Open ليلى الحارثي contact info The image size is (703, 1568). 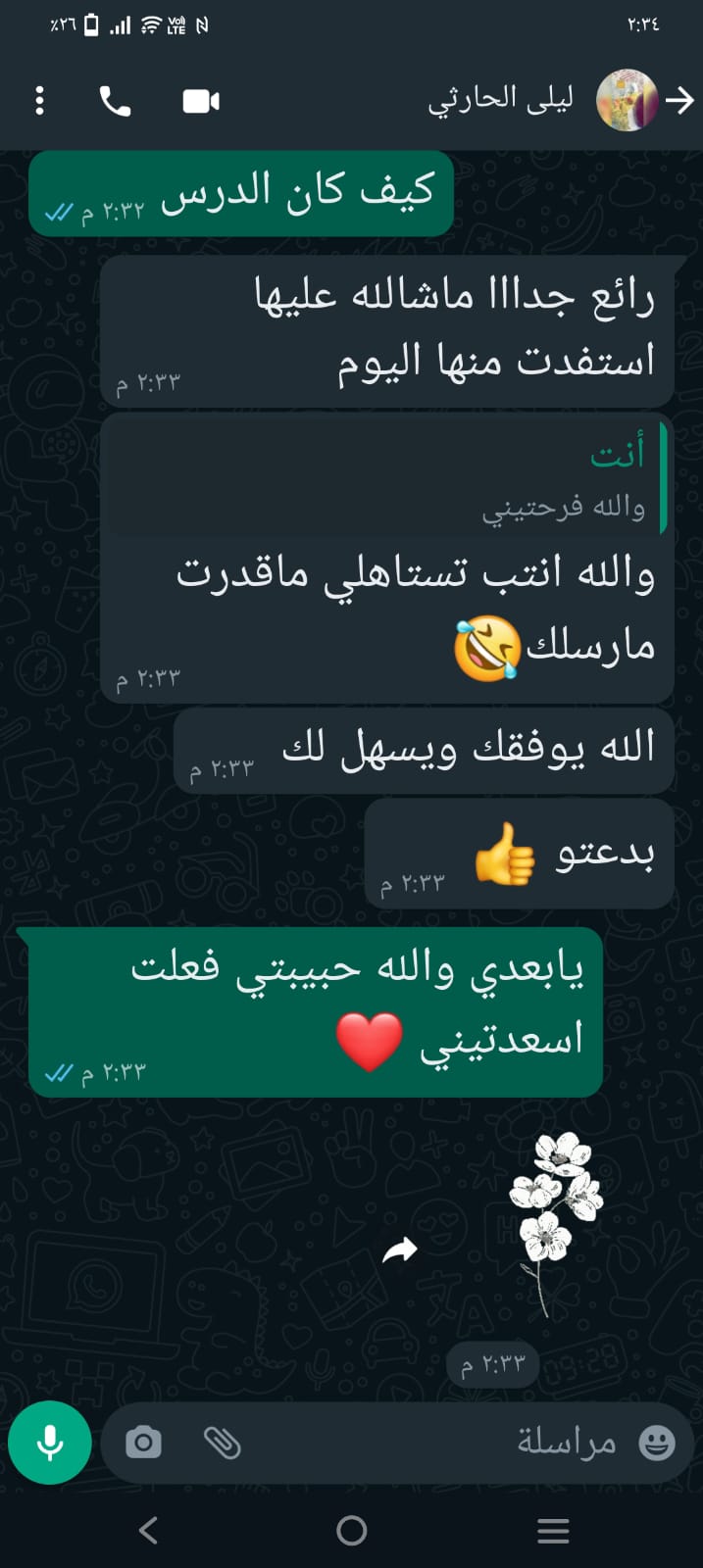[x=500, y=100]
